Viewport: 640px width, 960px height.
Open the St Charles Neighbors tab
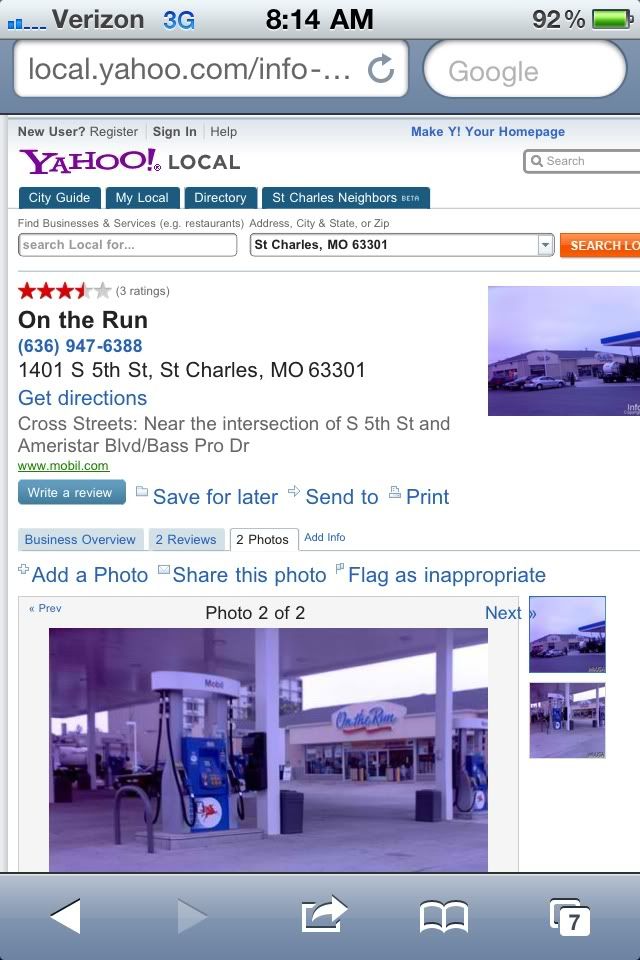345,198
